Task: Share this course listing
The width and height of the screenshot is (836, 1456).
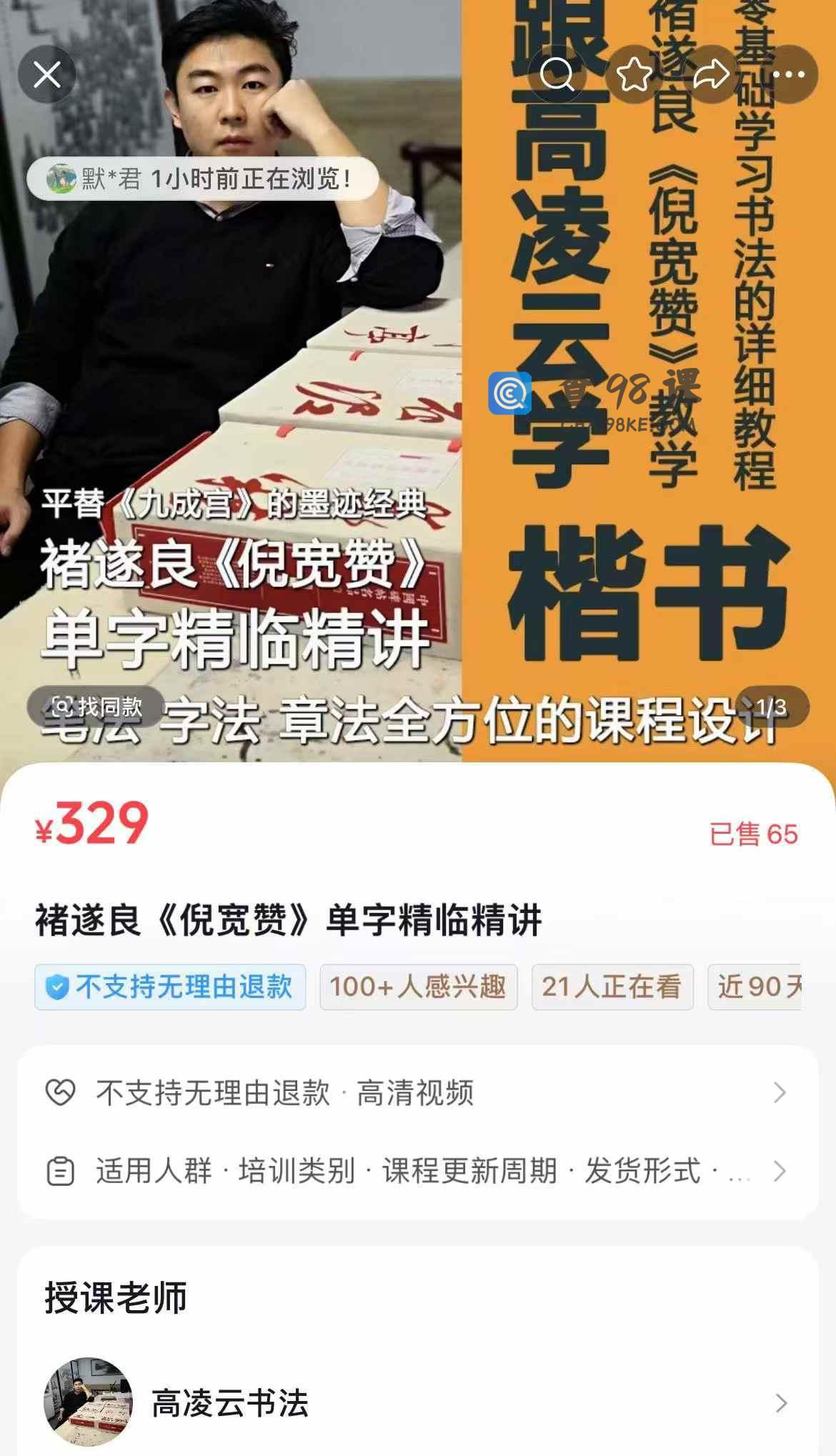Action: click(711, 74)
